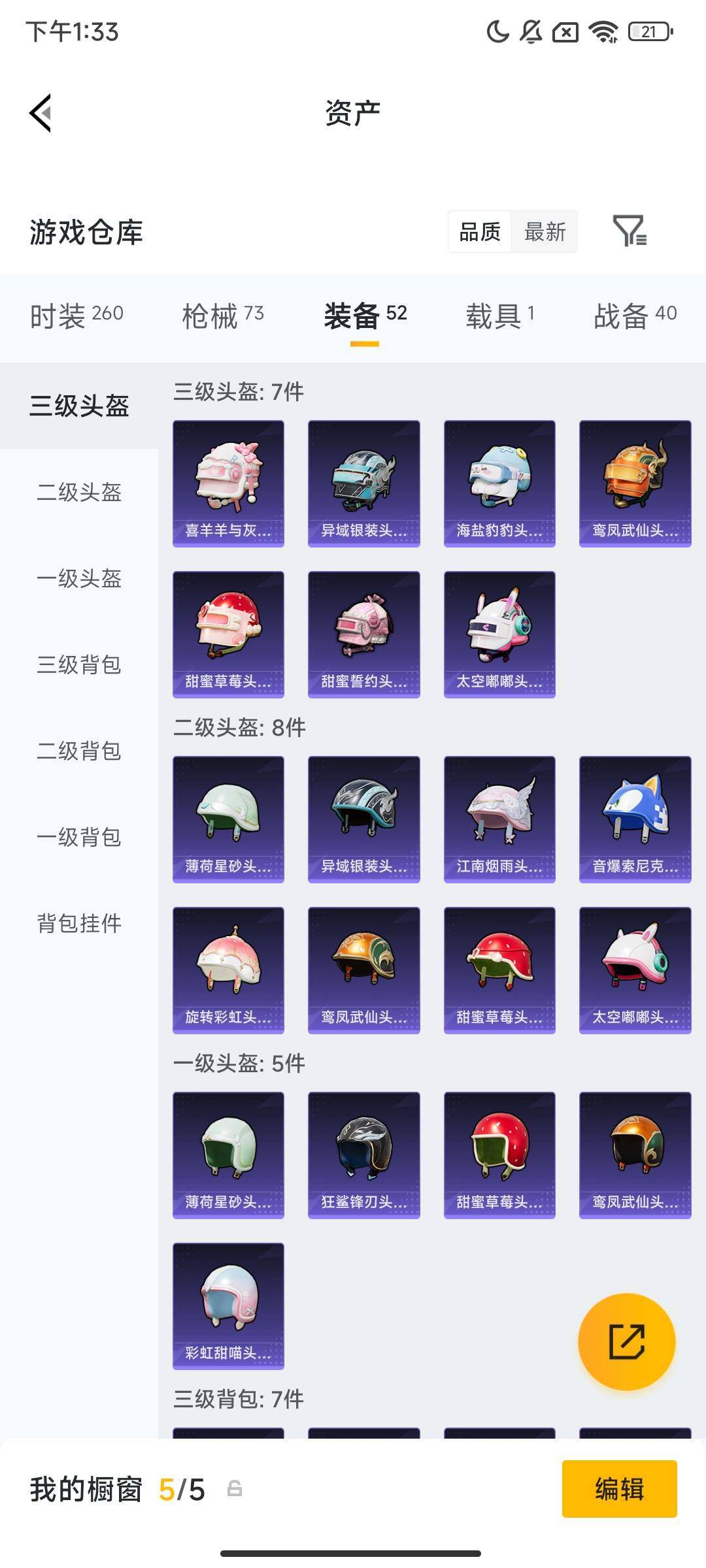706x1568 pixels.
Task: Sort the warehouse by 品质
Action: (x=480, y=231)
